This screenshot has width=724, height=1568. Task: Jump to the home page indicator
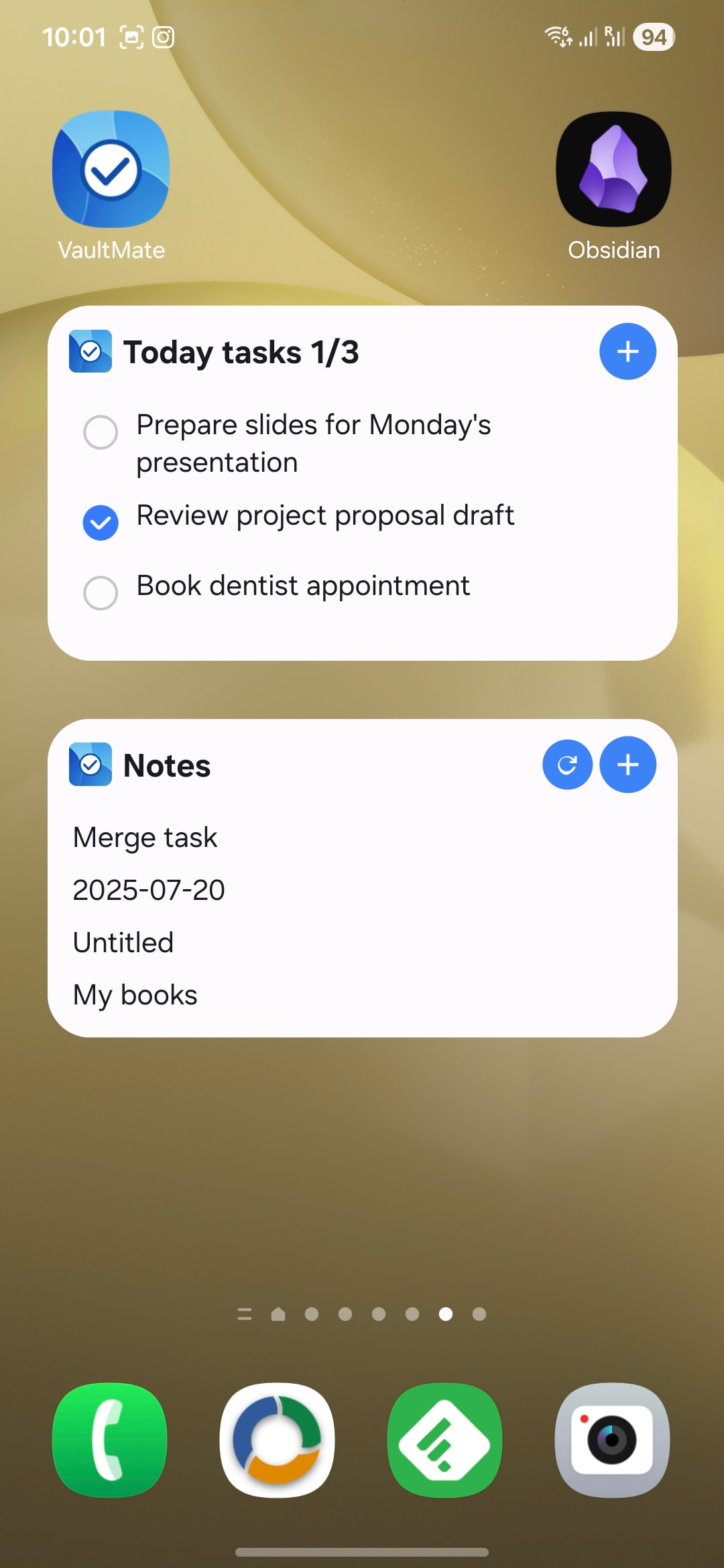tap(278, 1315)
